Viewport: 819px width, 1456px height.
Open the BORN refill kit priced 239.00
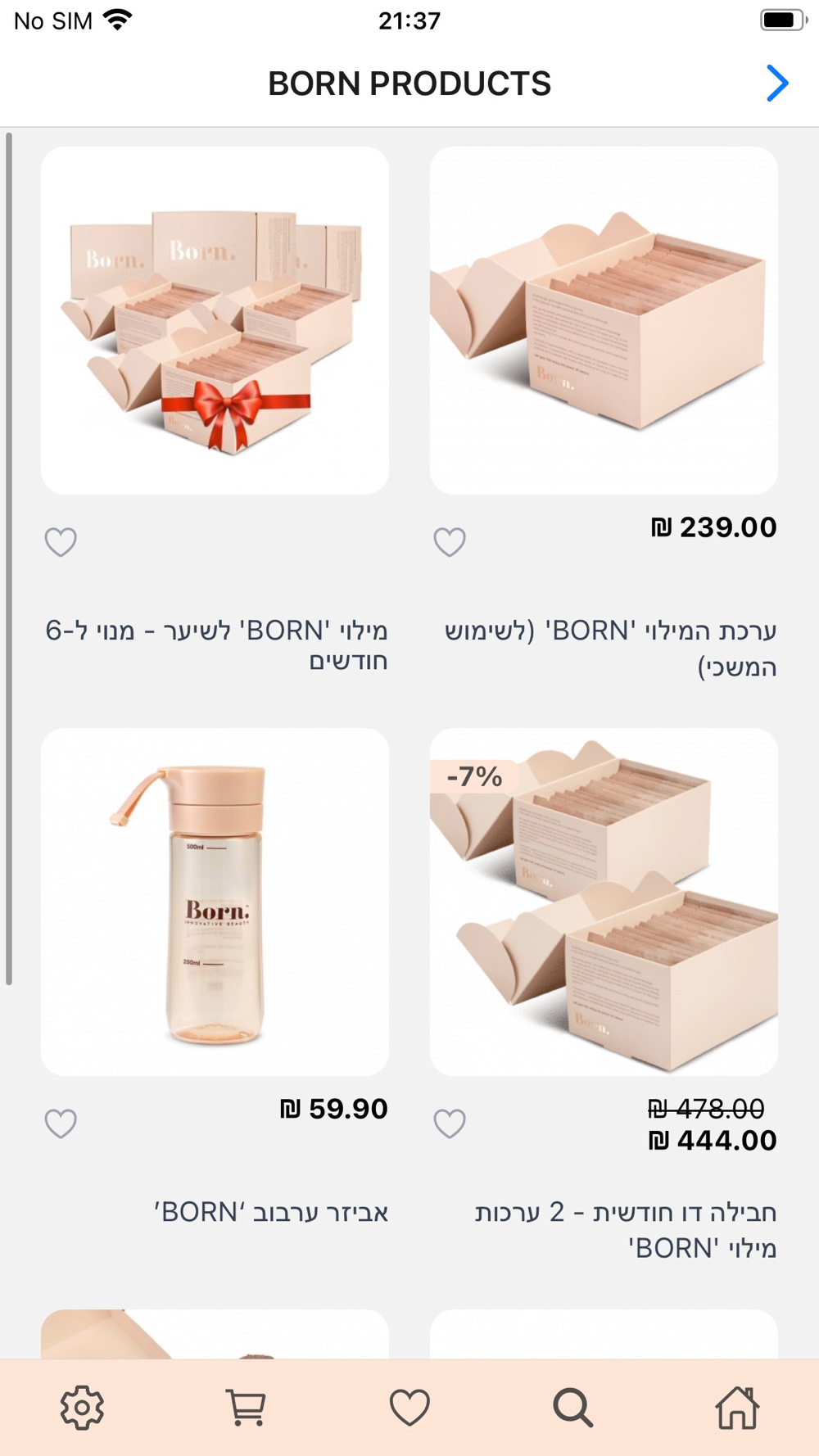pos(604,320)
